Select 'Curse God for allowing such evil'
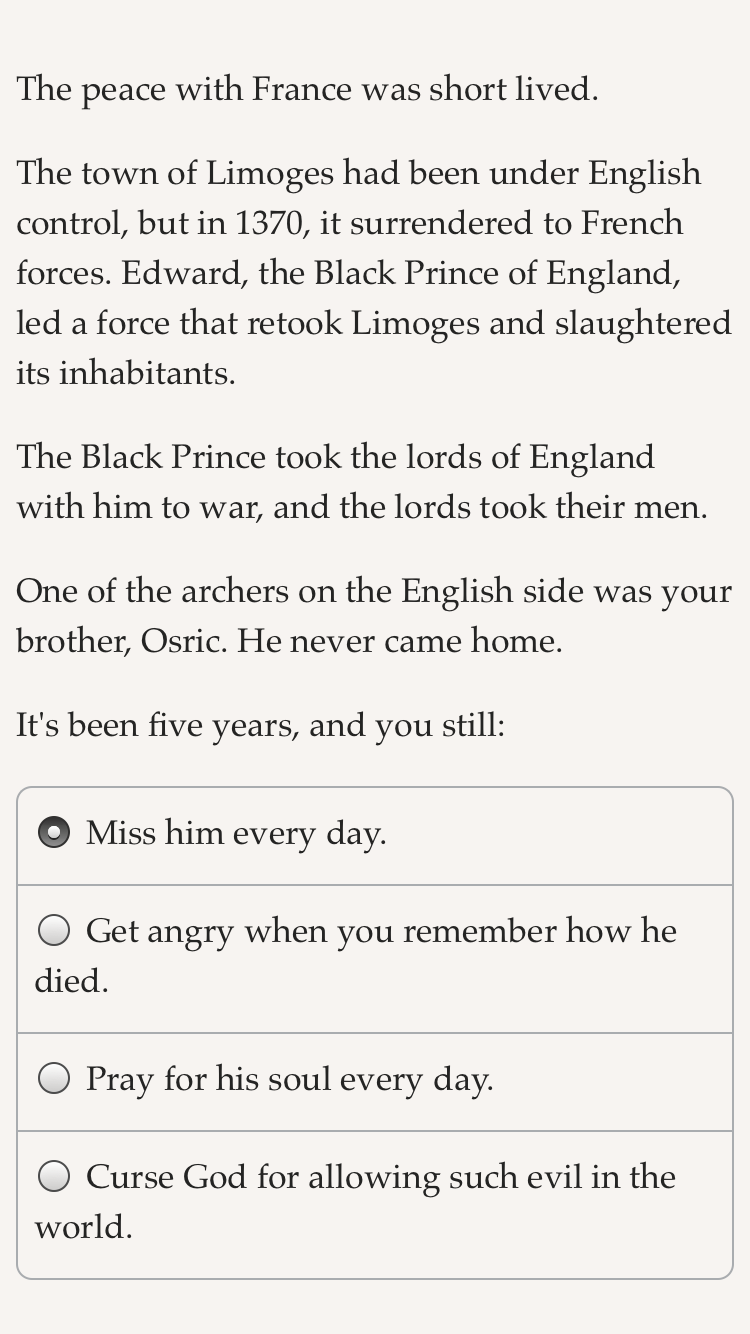Viewport: 750px width, 1334px height. point(375,1205)
